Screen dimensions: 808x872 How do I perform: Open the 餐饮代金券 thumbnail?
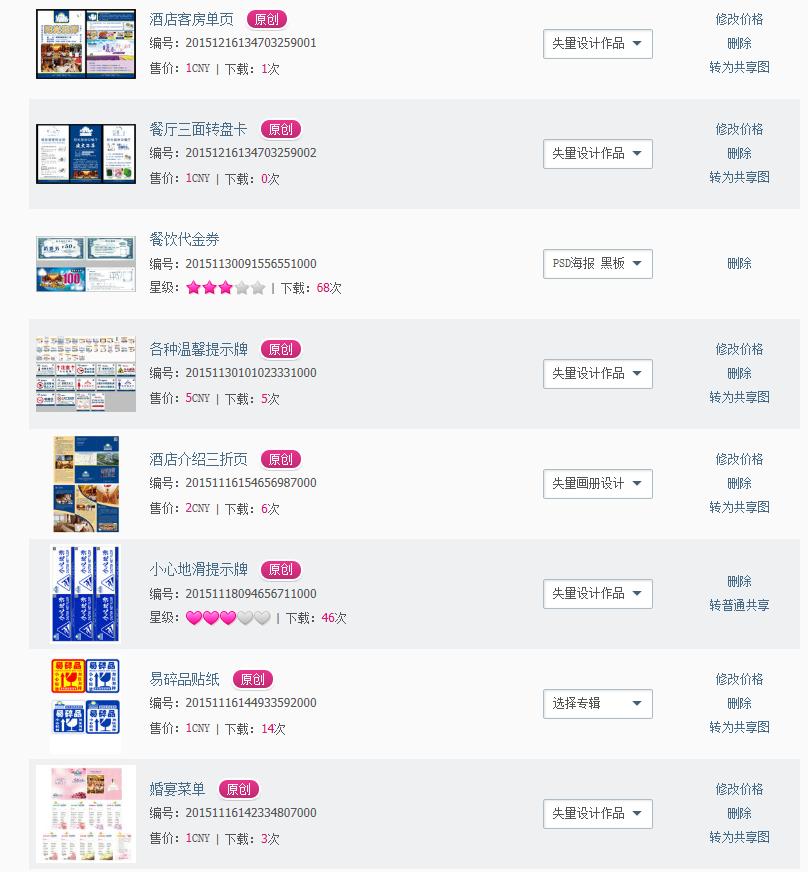pyautogui.click(x=86, y=264)
